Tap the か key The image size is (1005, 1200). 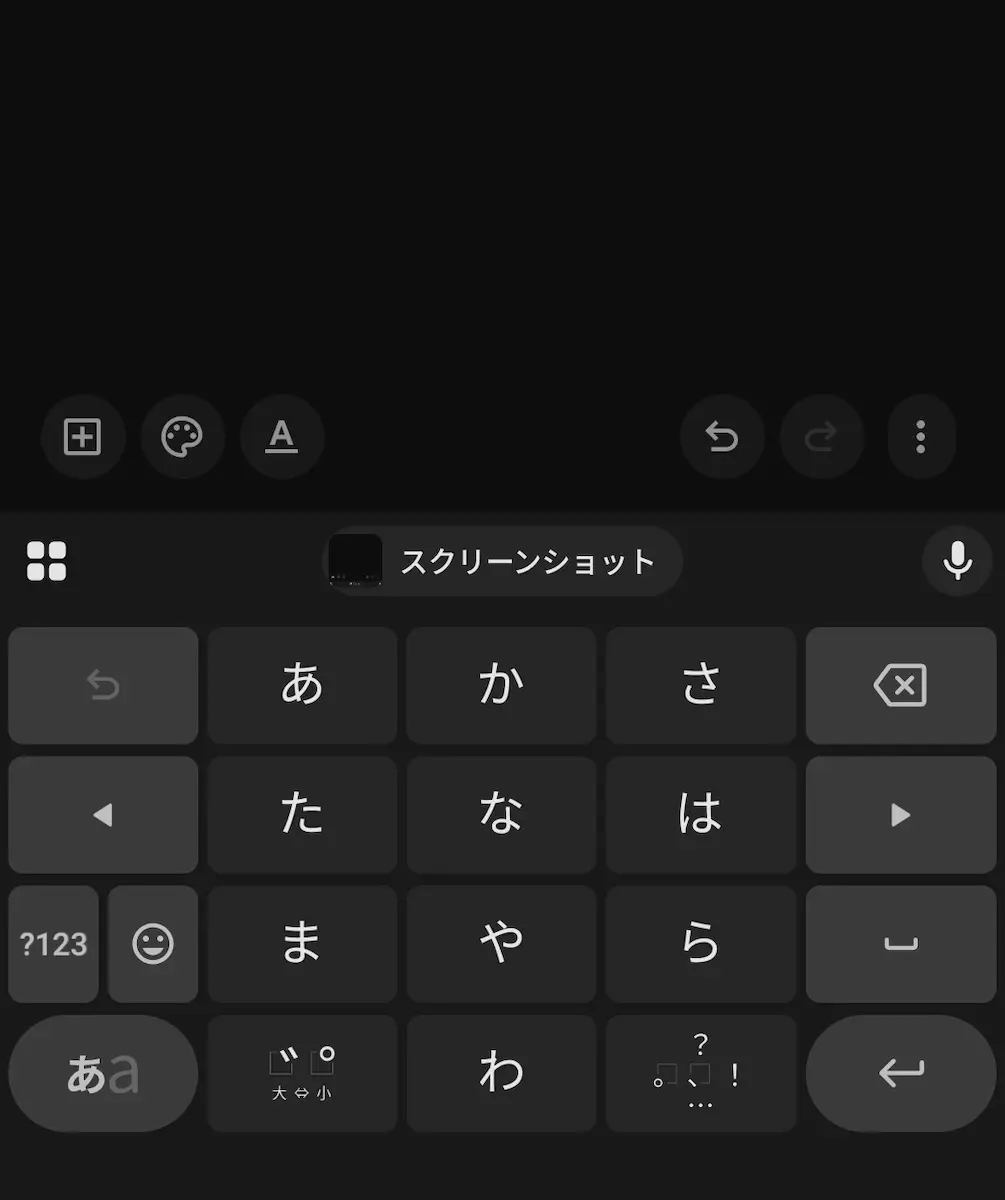pos(501,686)
